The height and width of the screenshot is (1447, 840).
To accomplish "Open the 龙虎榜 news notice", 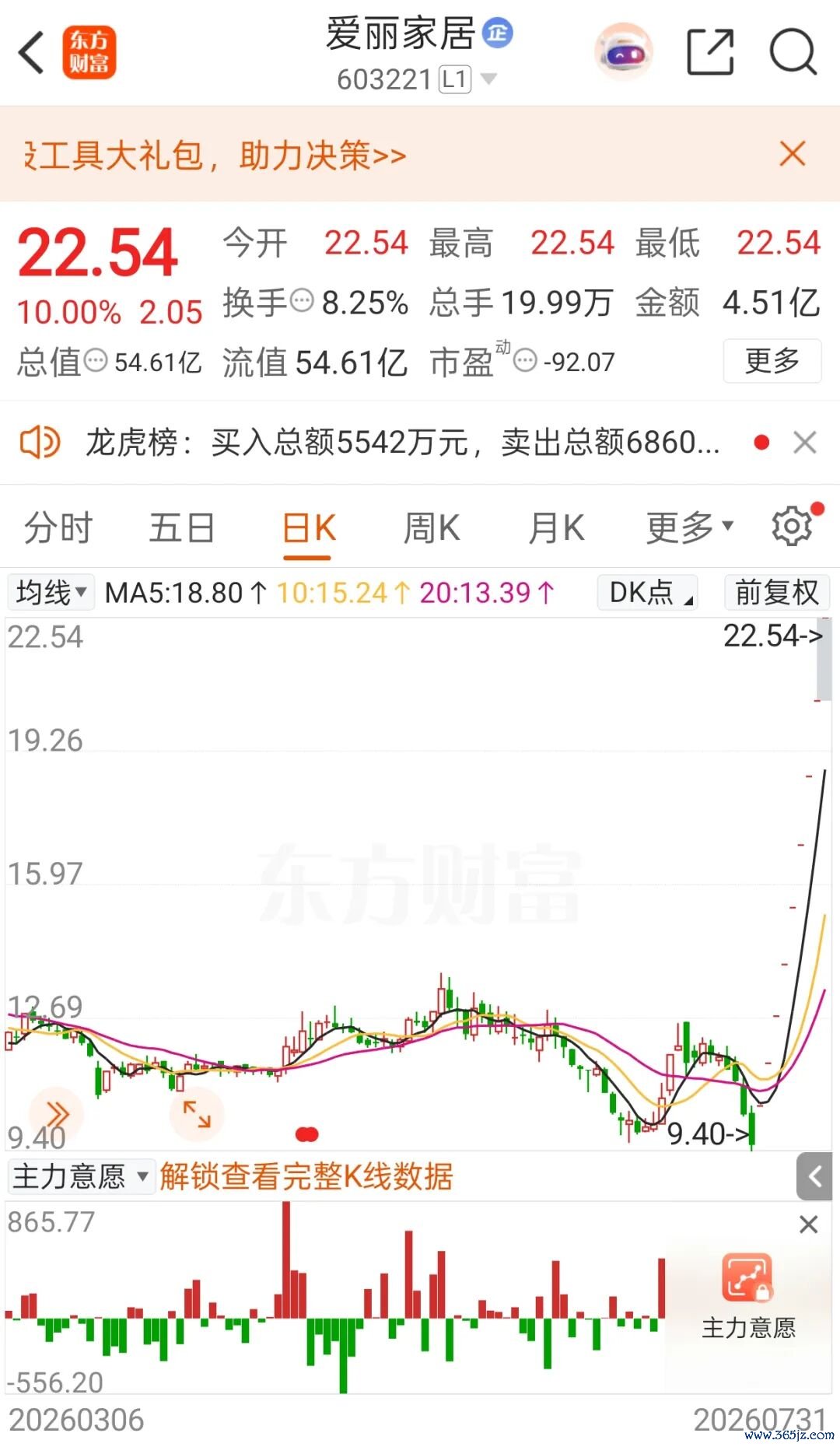I will [403, 443].
